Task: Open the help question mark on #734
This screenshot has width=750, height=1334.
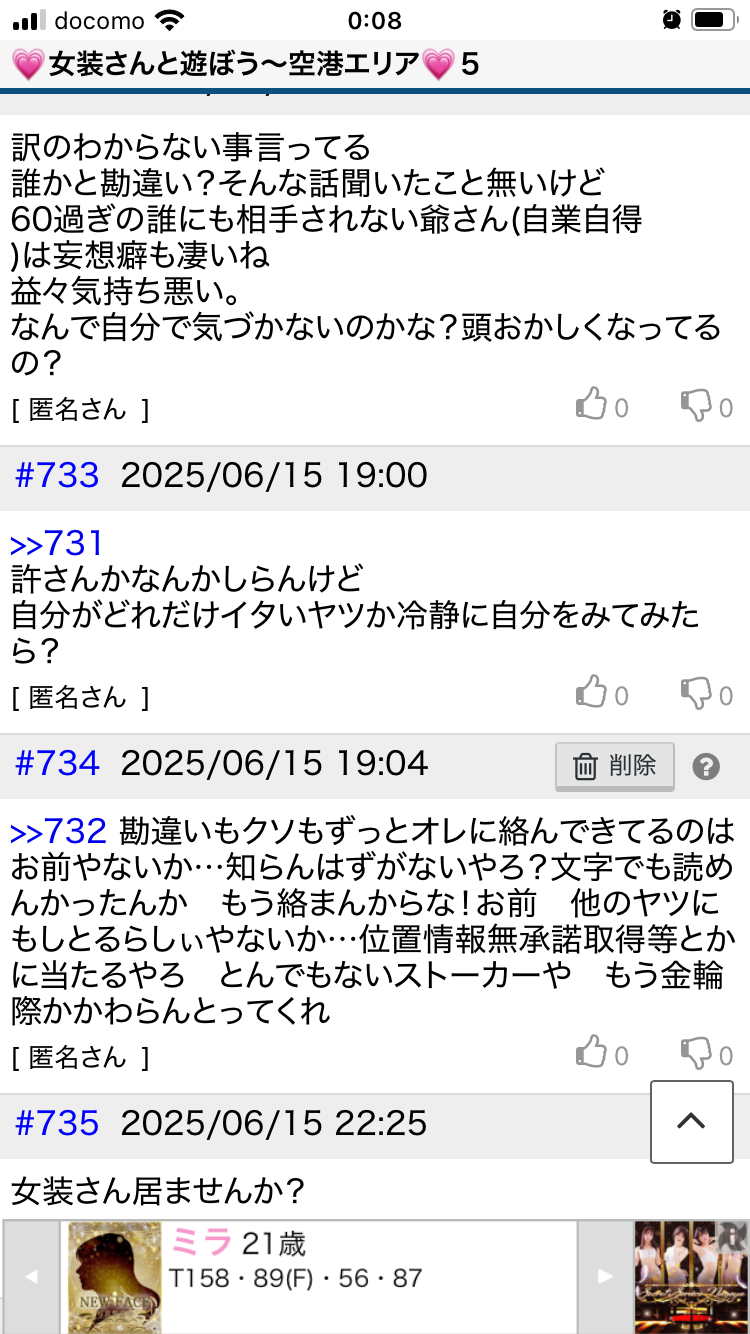Action: coord(706,767)
